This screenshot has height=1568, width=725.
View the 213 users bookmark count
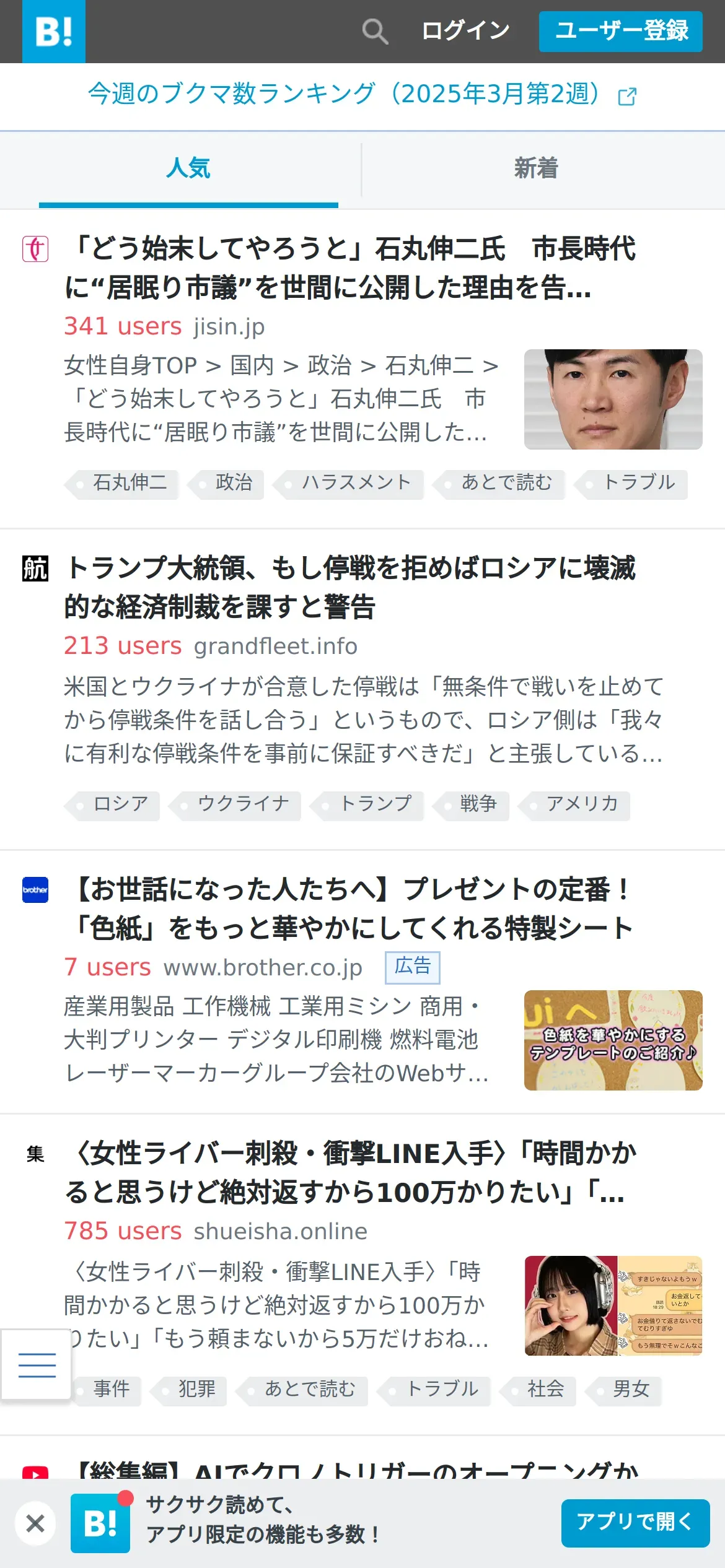click(123, 646)
